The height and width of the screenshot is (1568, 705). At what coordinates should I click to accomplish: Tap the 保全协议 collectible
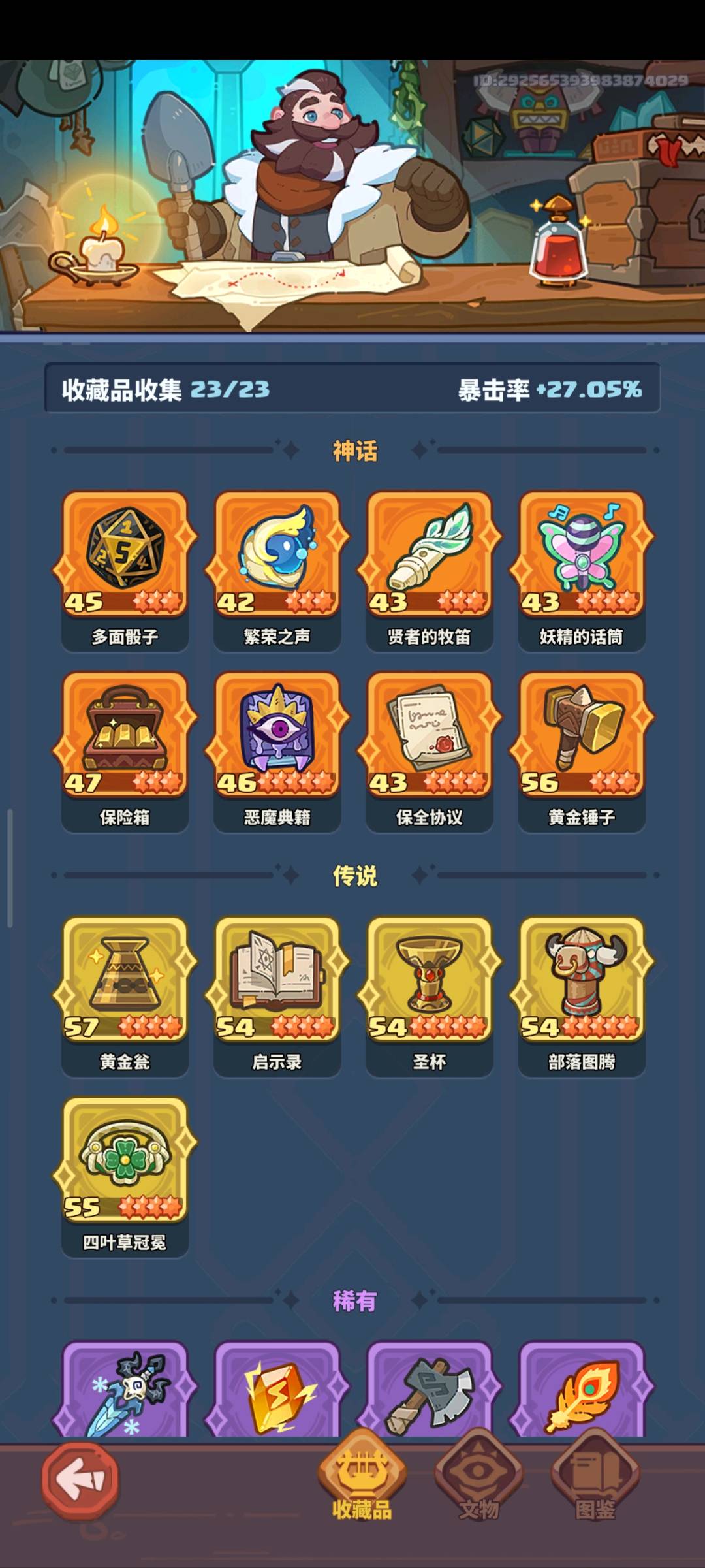tap(430, 735)
